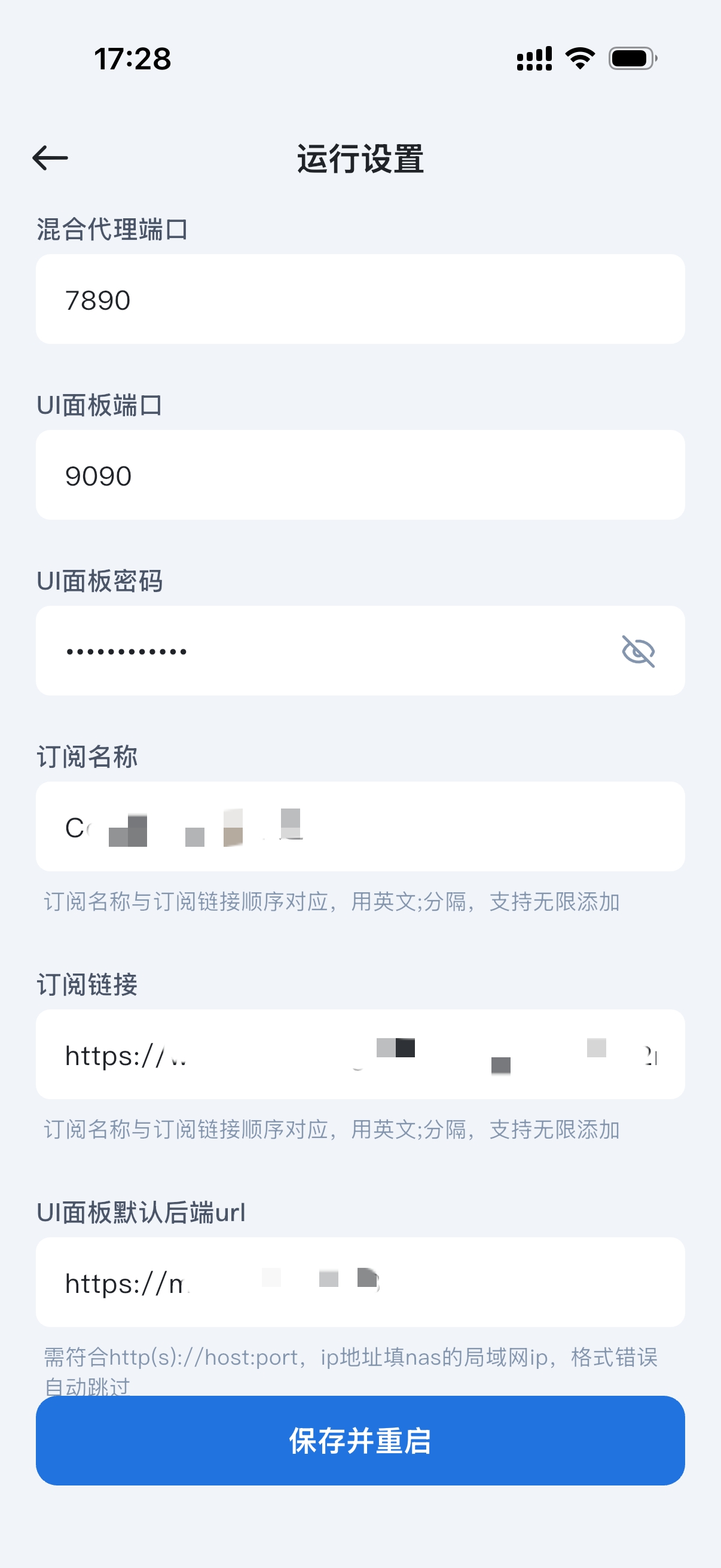Image resolution: width=721 pixels, height=1568 pixels.
Task: Click the 订阅名称 input field
Action: pos(360,825)
